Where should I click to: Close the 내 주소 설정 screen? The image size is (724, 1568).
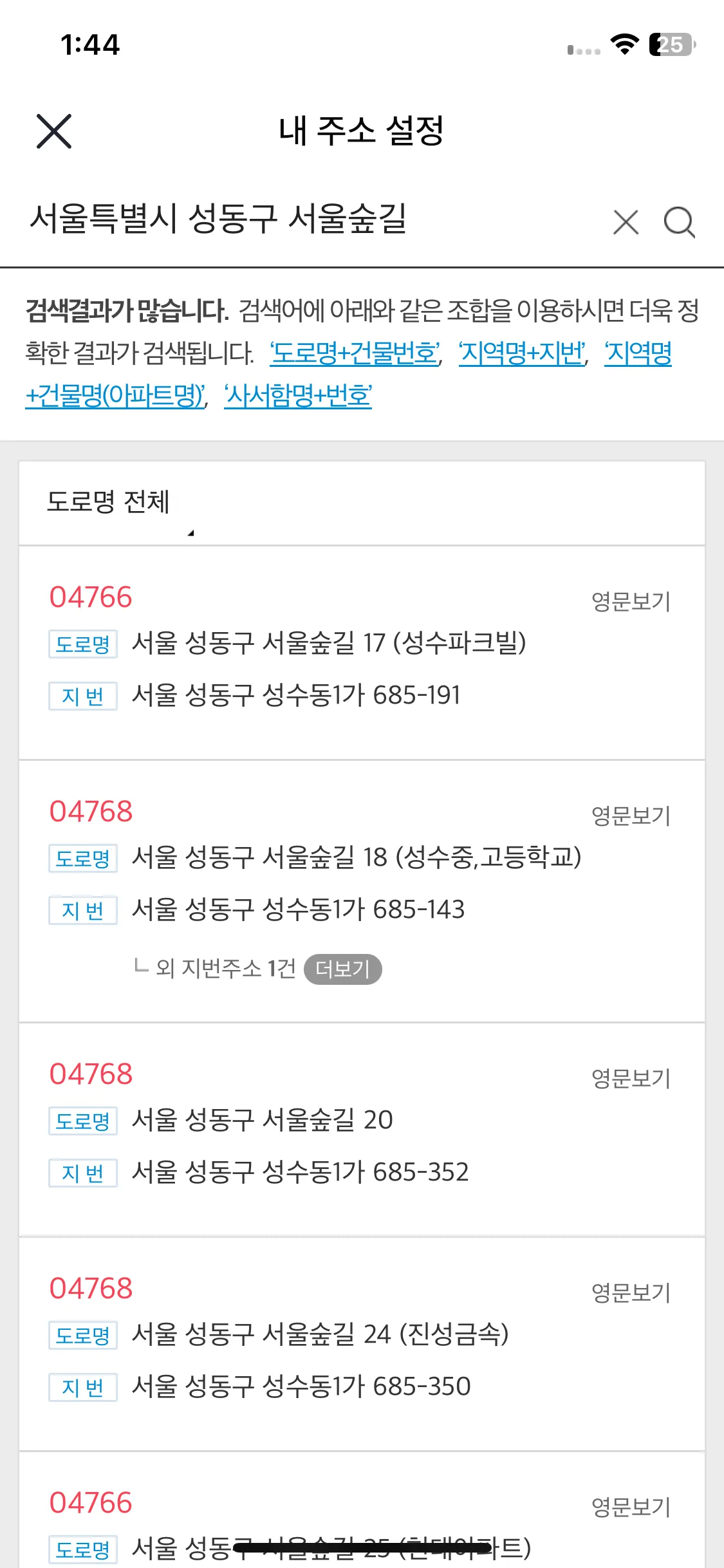click(54, 131)
